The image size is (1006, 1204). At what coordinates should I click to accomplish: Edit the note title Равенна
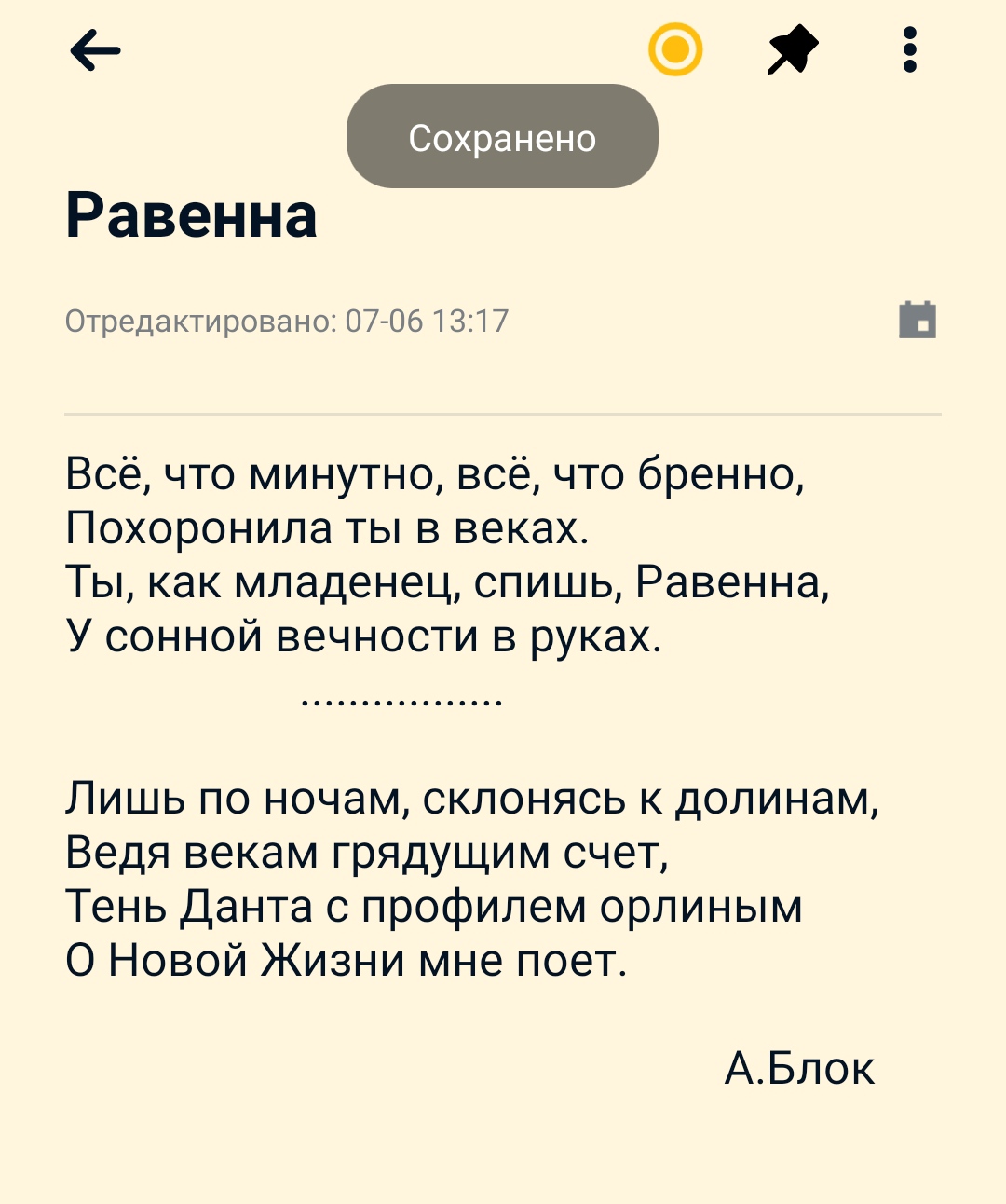pyautogui.click(x=192, y=215)
